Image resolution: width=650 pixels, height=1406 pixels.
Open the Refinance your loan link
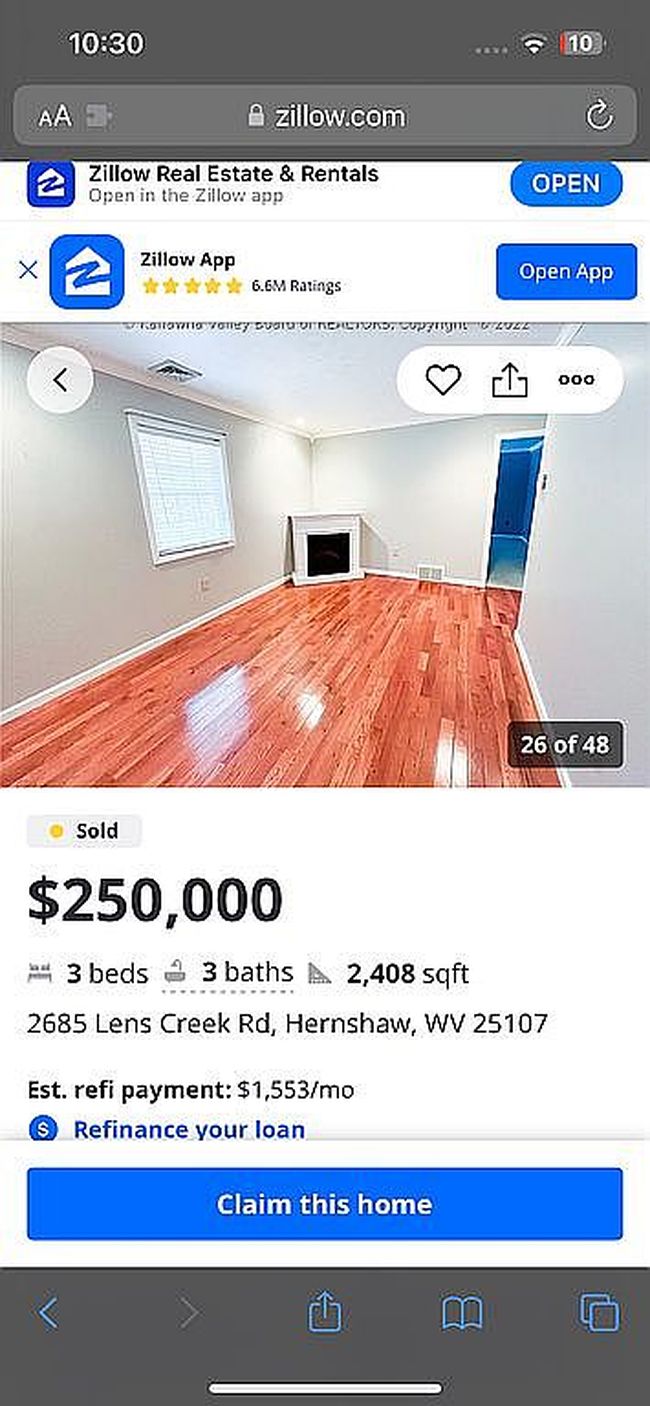189,1129
